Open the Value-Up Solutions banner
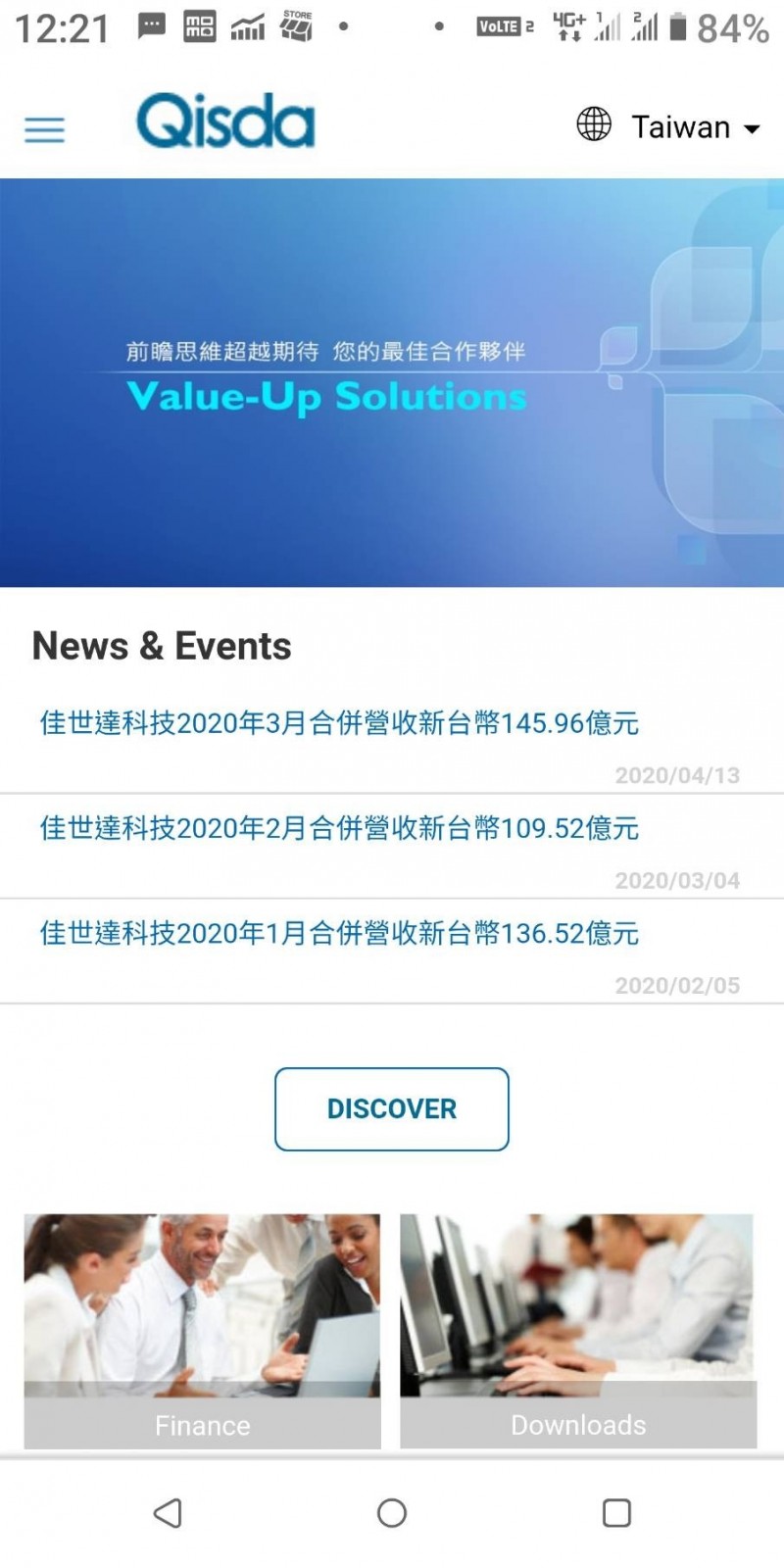This screenshot has width=784, height=1568. pyautogui.click(x=392, y=382)
